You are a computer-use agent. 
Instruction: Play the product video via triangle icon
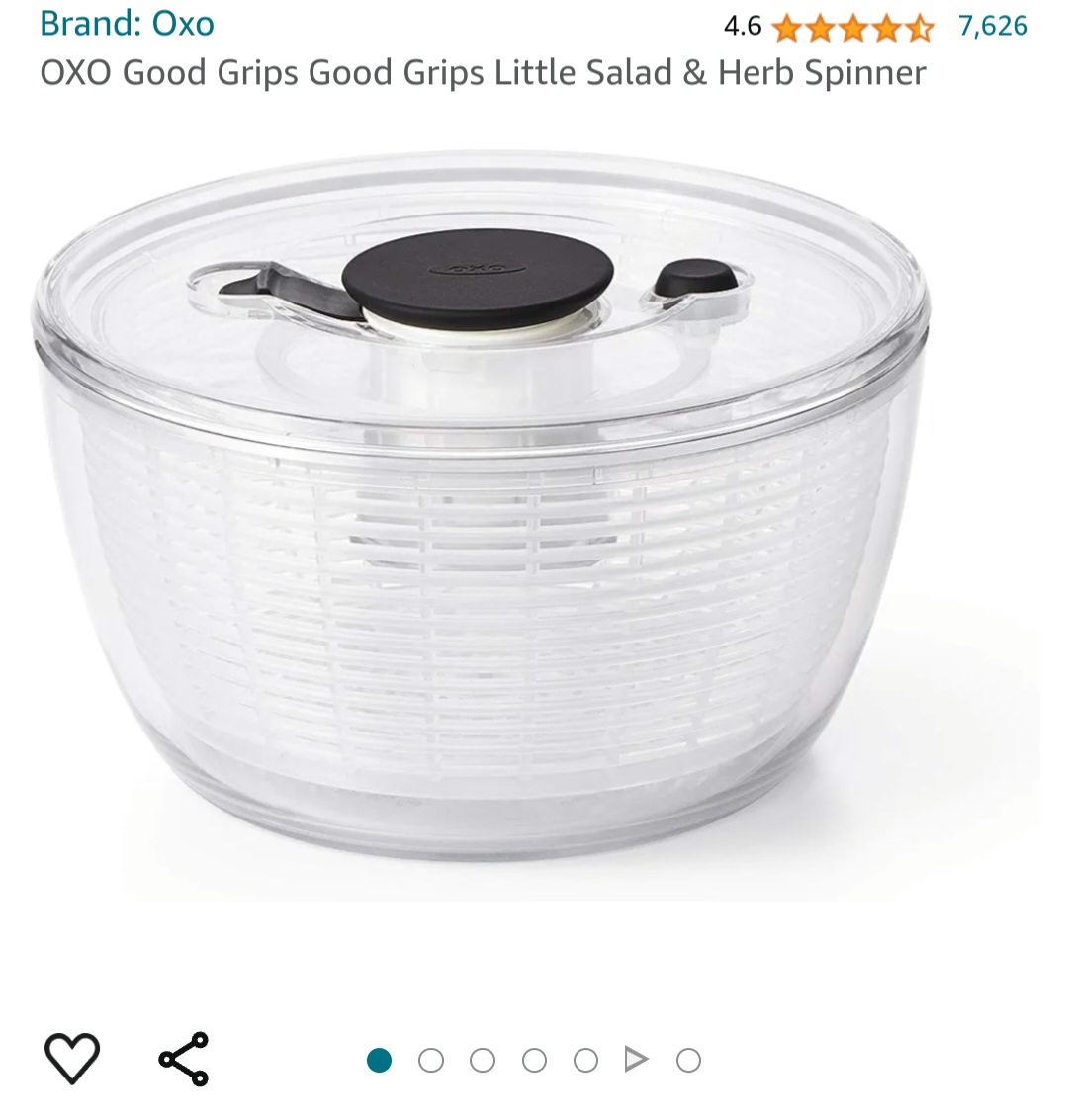(637, 1058)
